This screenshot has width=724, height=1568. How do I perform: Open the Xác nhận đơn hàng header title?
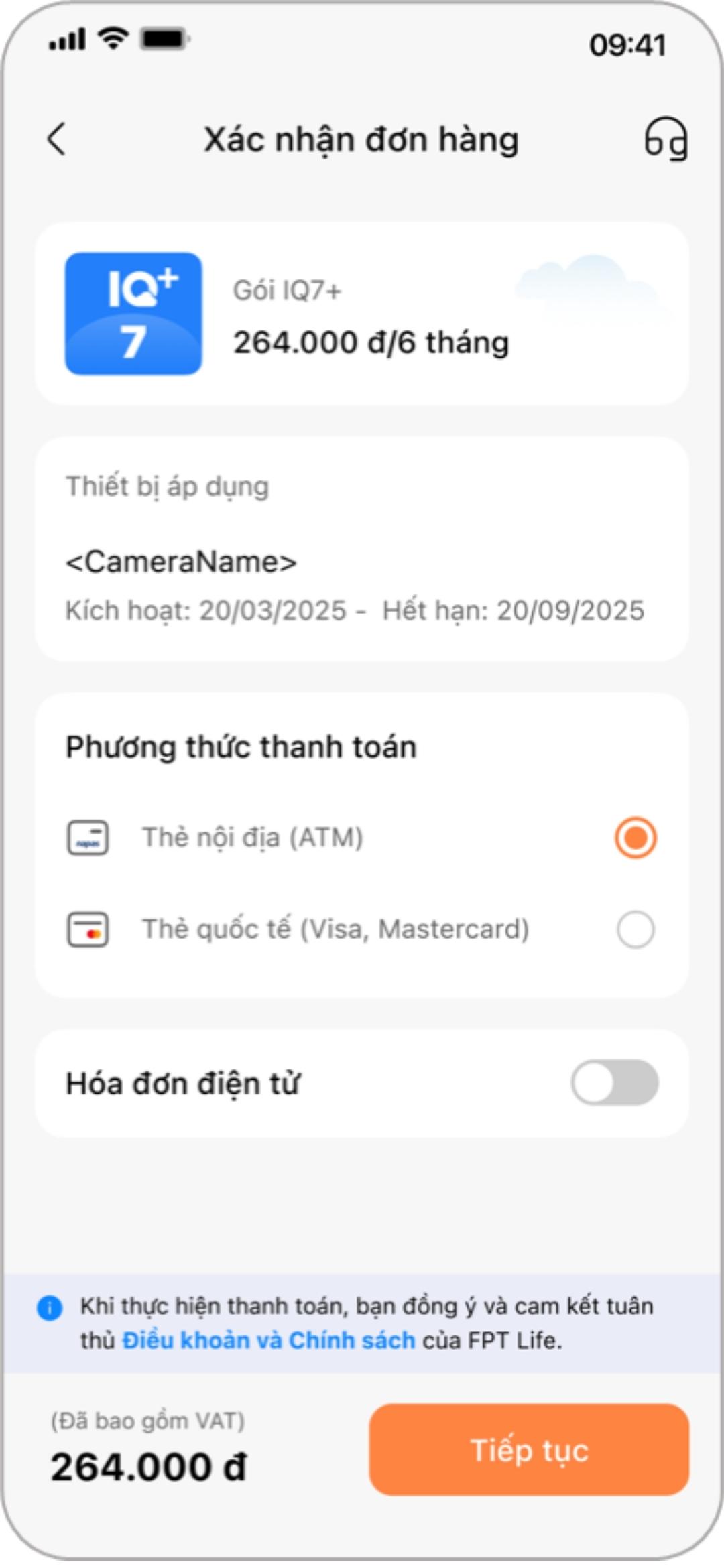[361, 139]
